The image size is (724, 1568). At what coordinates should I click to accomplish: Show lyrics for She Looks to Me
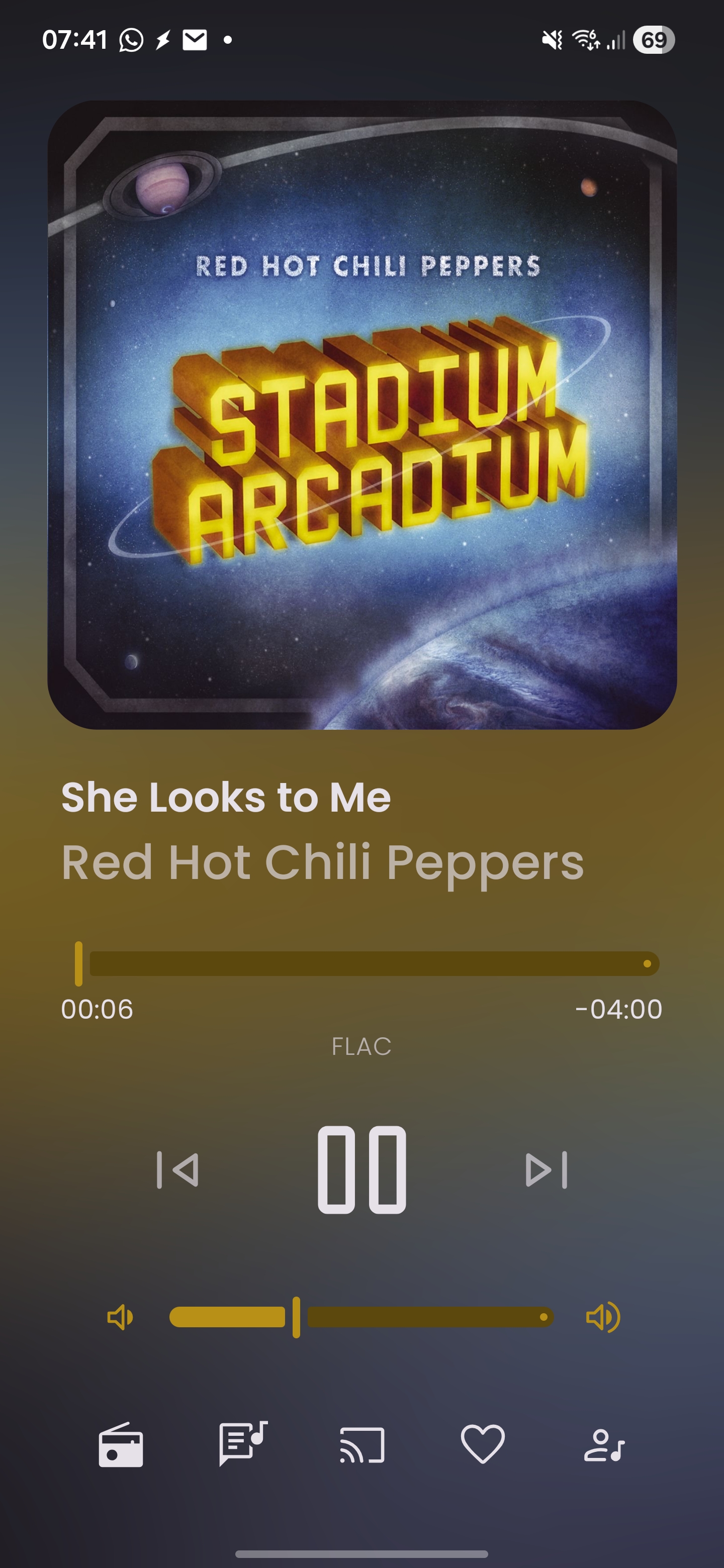coord(243,1444)
